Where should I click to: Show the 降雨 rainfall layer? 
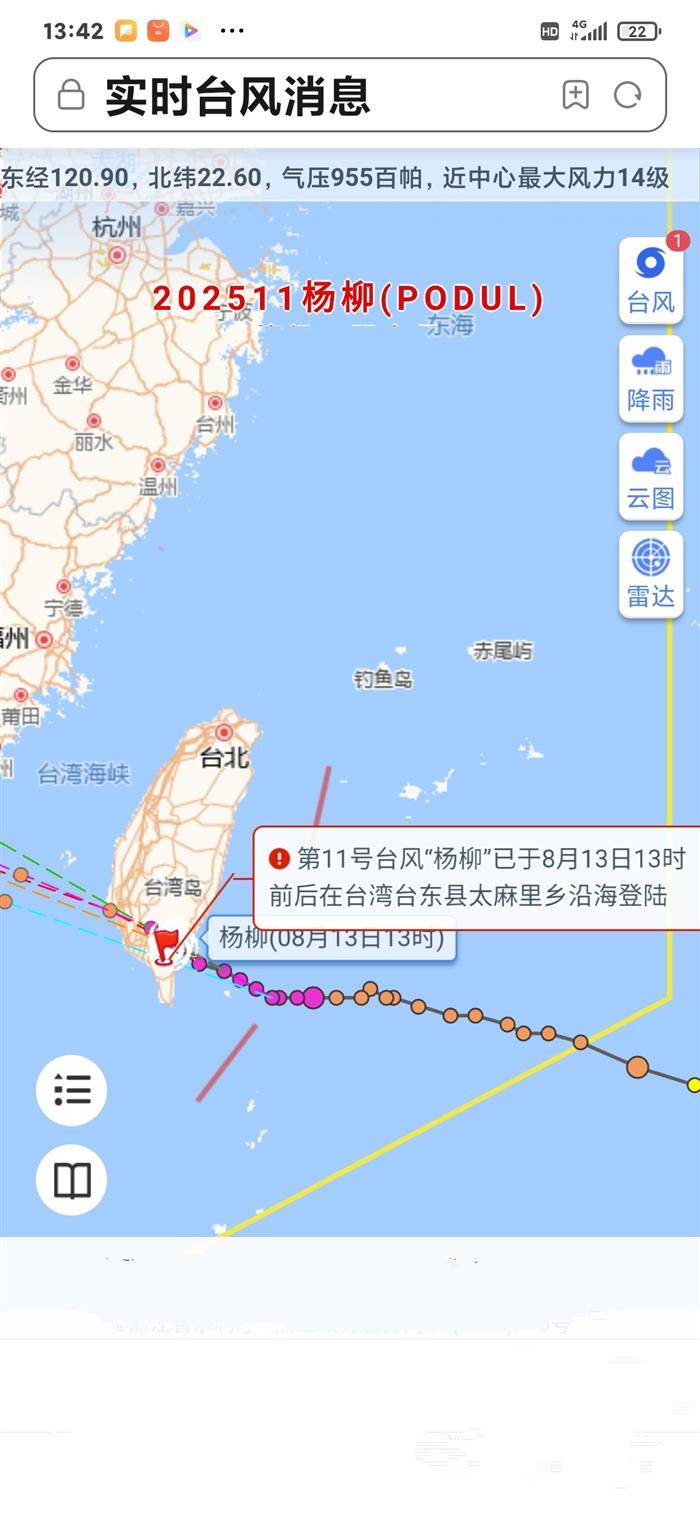(651, 379)
